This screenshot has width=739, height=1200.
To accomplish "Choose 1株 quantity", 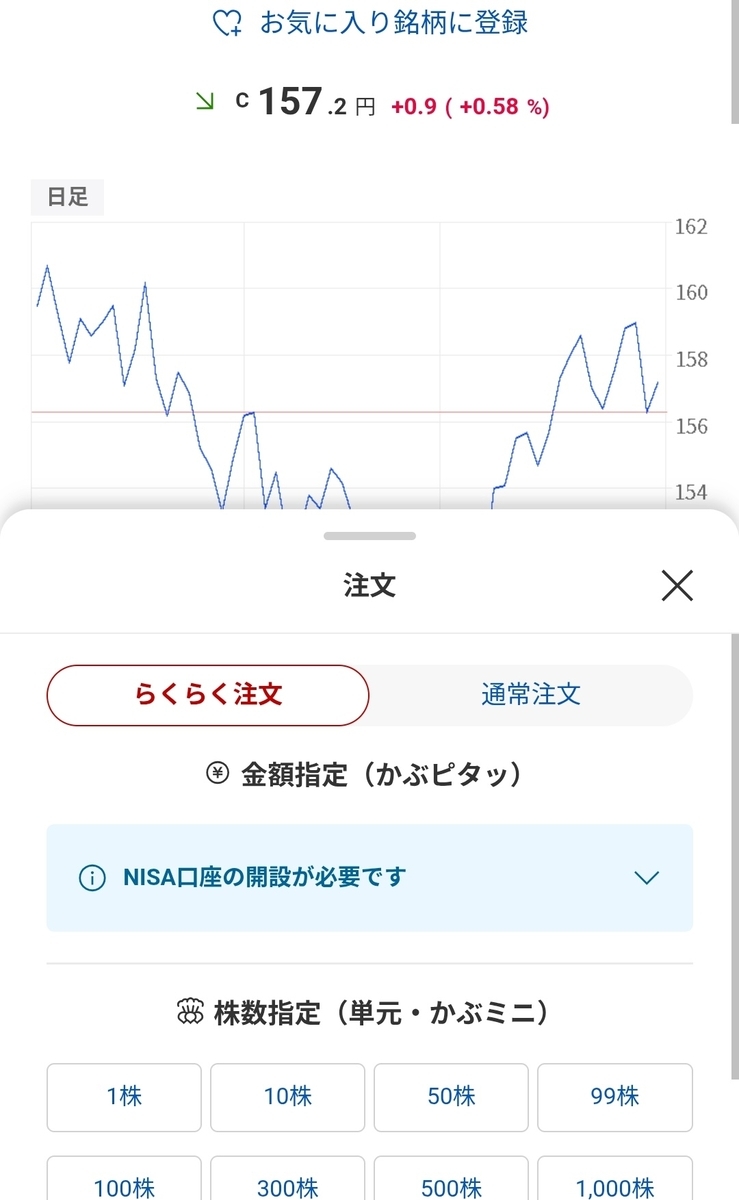I will [x=124, y=1097].
